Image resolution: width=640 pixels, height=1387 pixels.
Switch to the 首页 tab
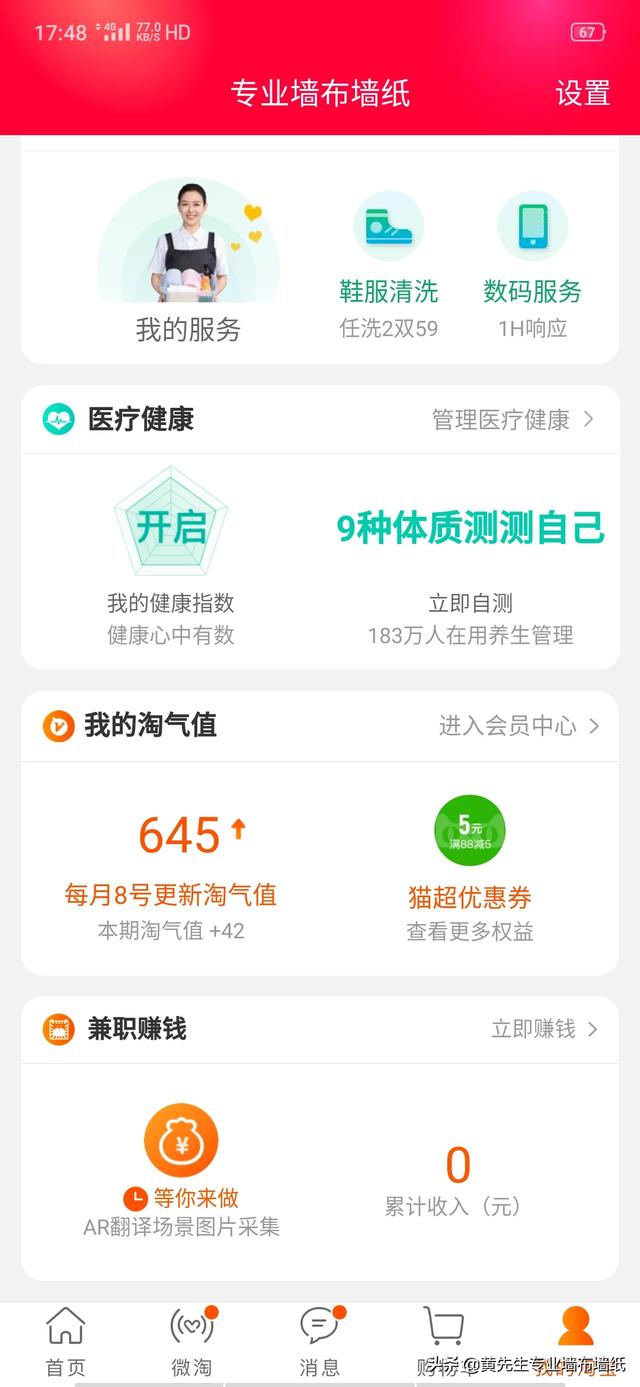66,1342
